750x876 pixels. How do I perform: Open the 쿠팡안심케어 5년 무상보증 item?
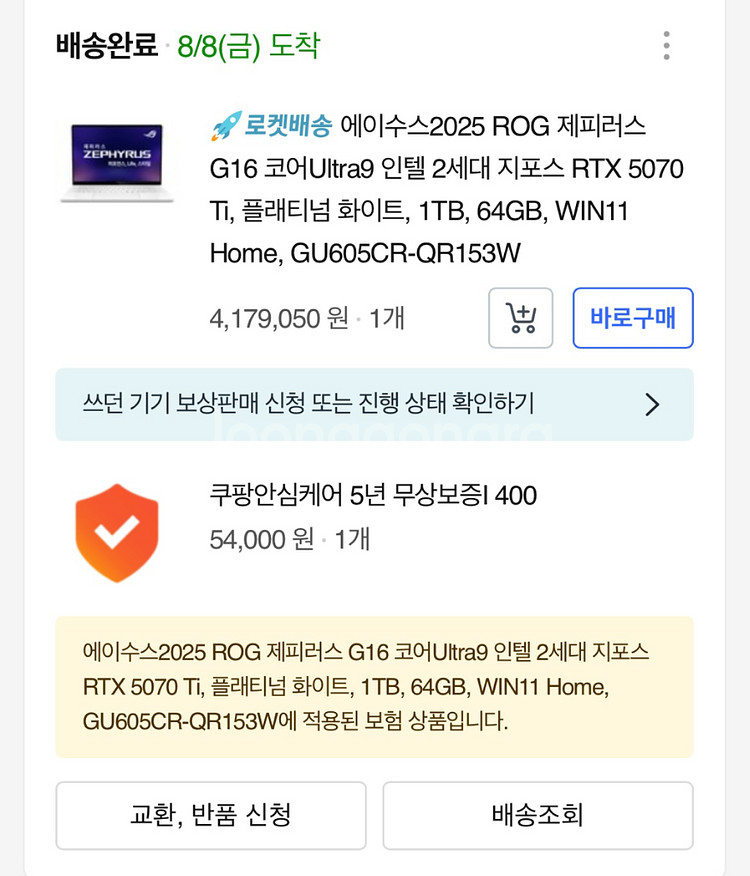tap(372, 495)
